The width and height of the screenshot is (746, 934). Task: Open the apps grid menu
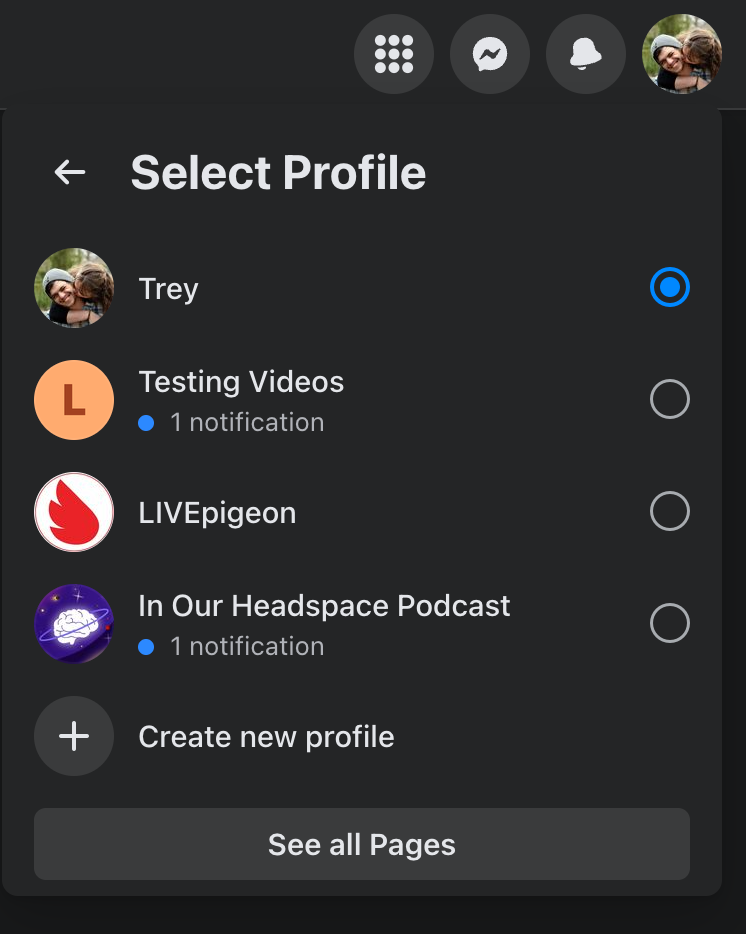click(394, 54)
